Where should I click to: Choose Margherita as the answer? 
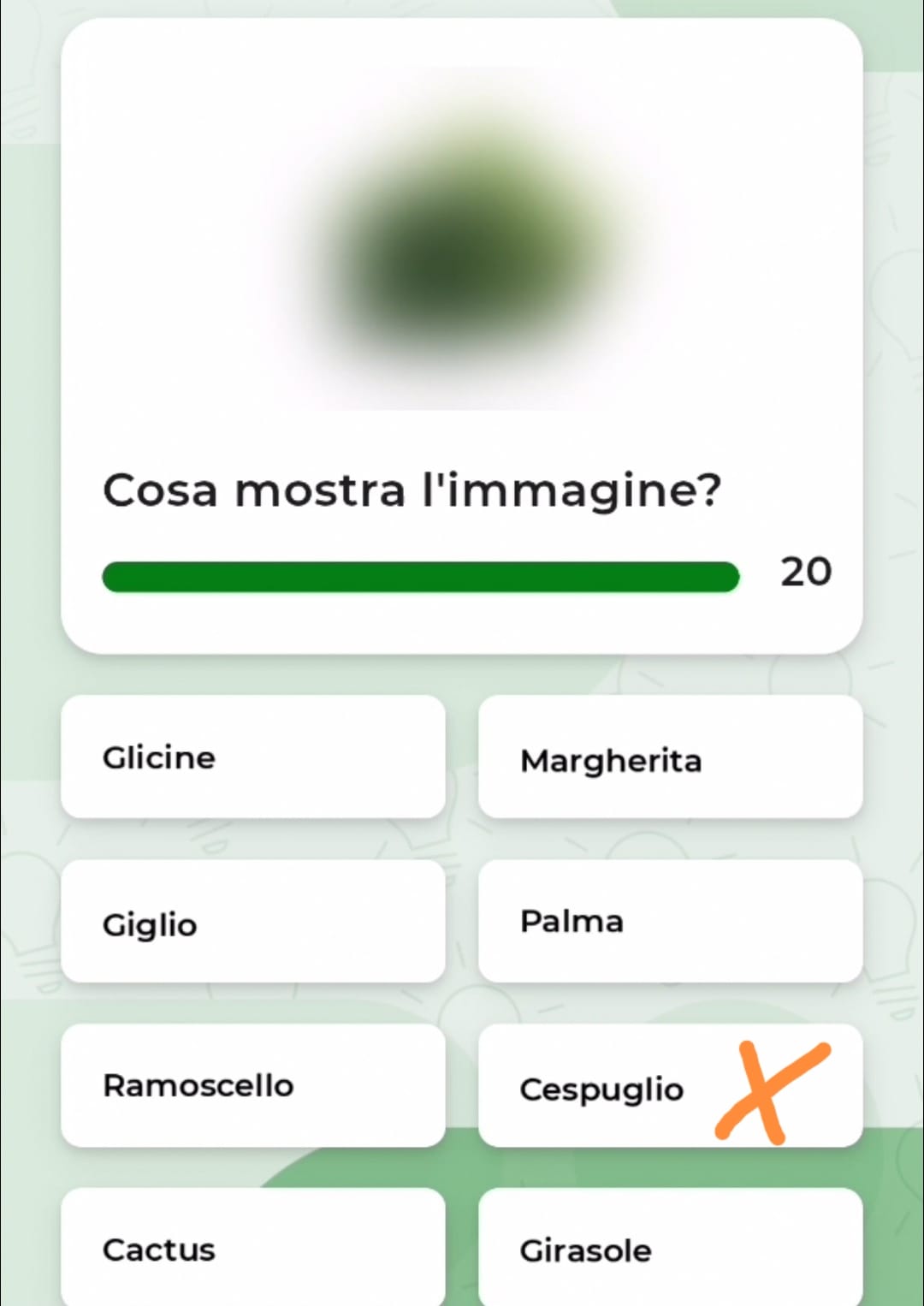(670, 757)
